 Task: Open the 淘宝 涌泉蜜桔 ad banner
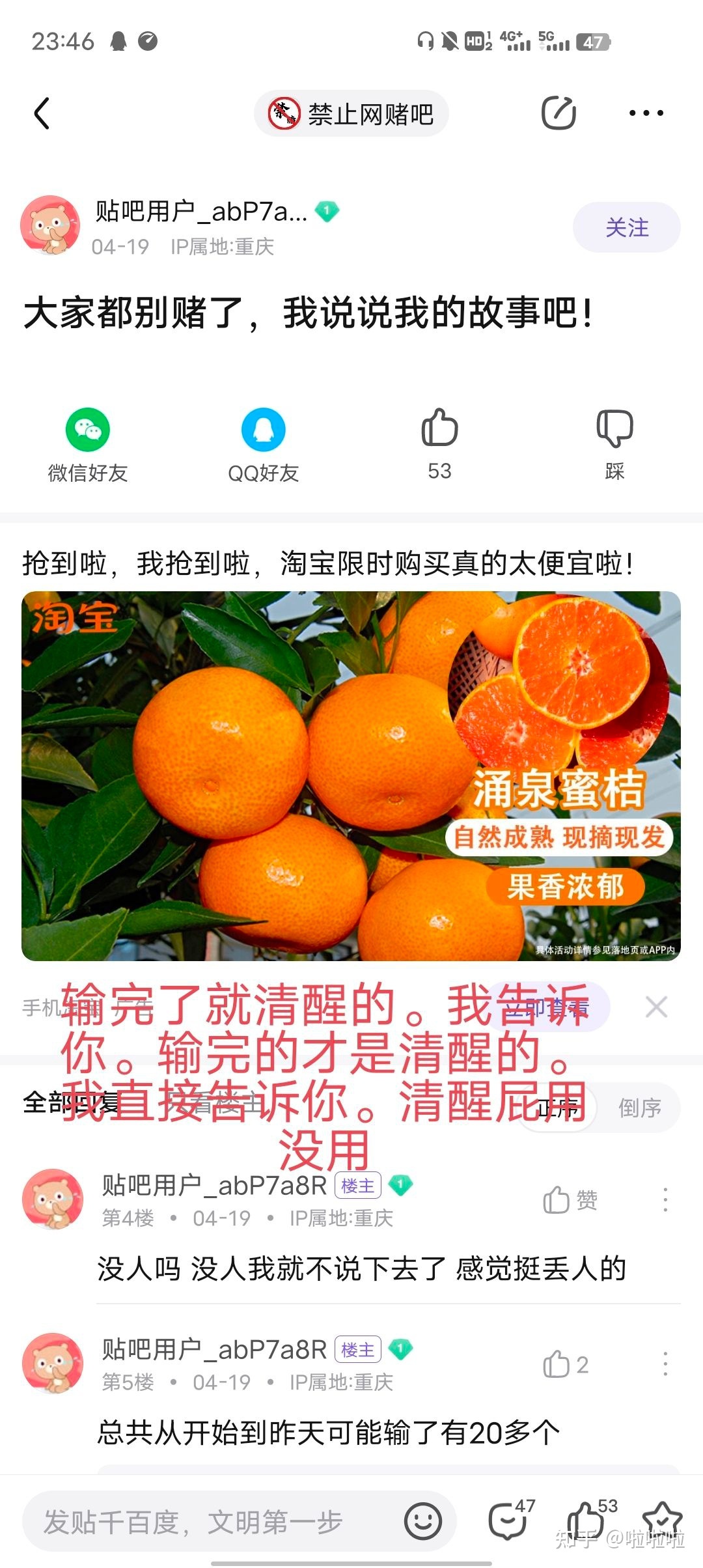(x=351, y=775)
